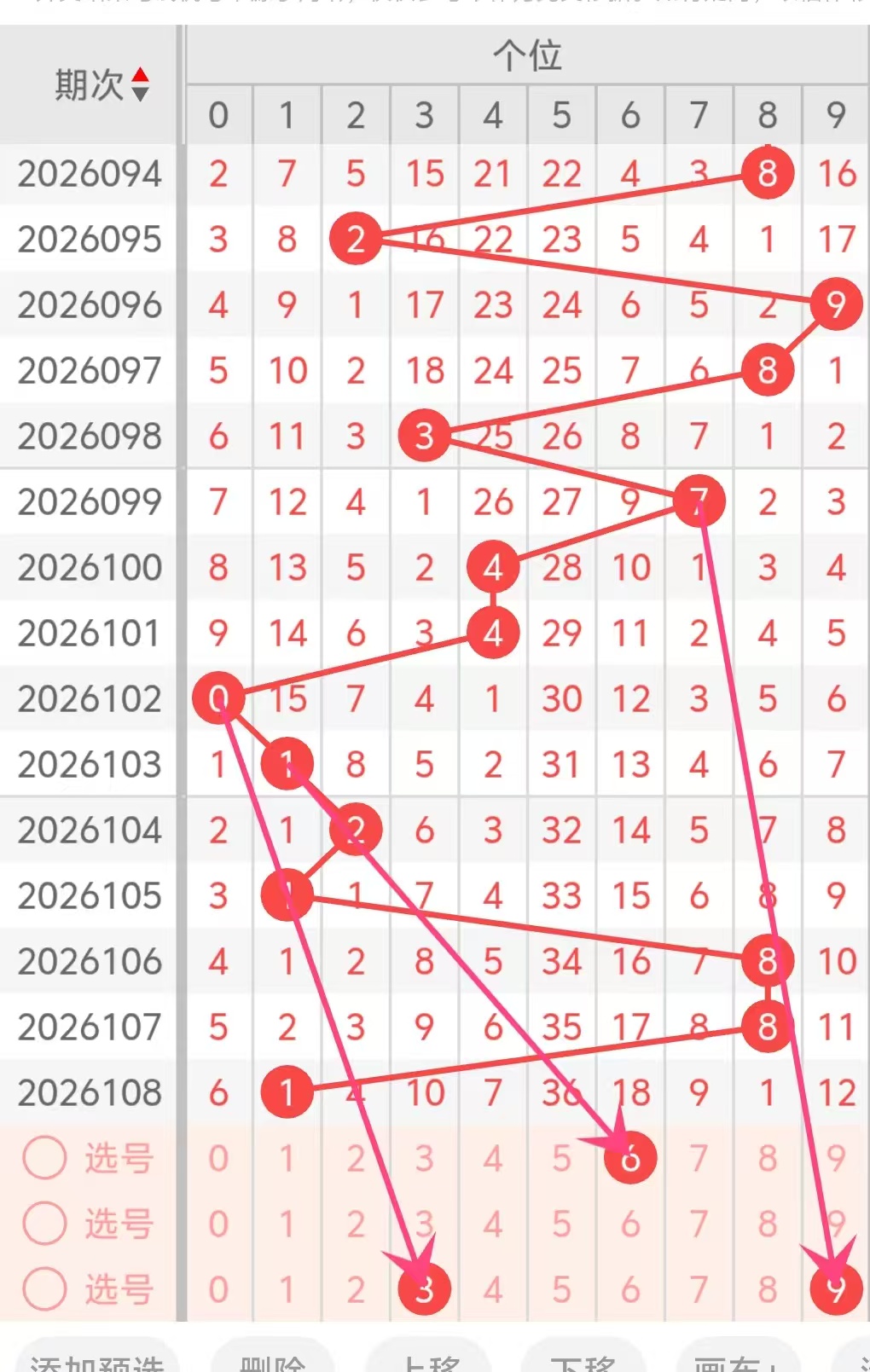
Task: Select the 选号 radio beside the highlighted 6
Action: coord(44,1157)
